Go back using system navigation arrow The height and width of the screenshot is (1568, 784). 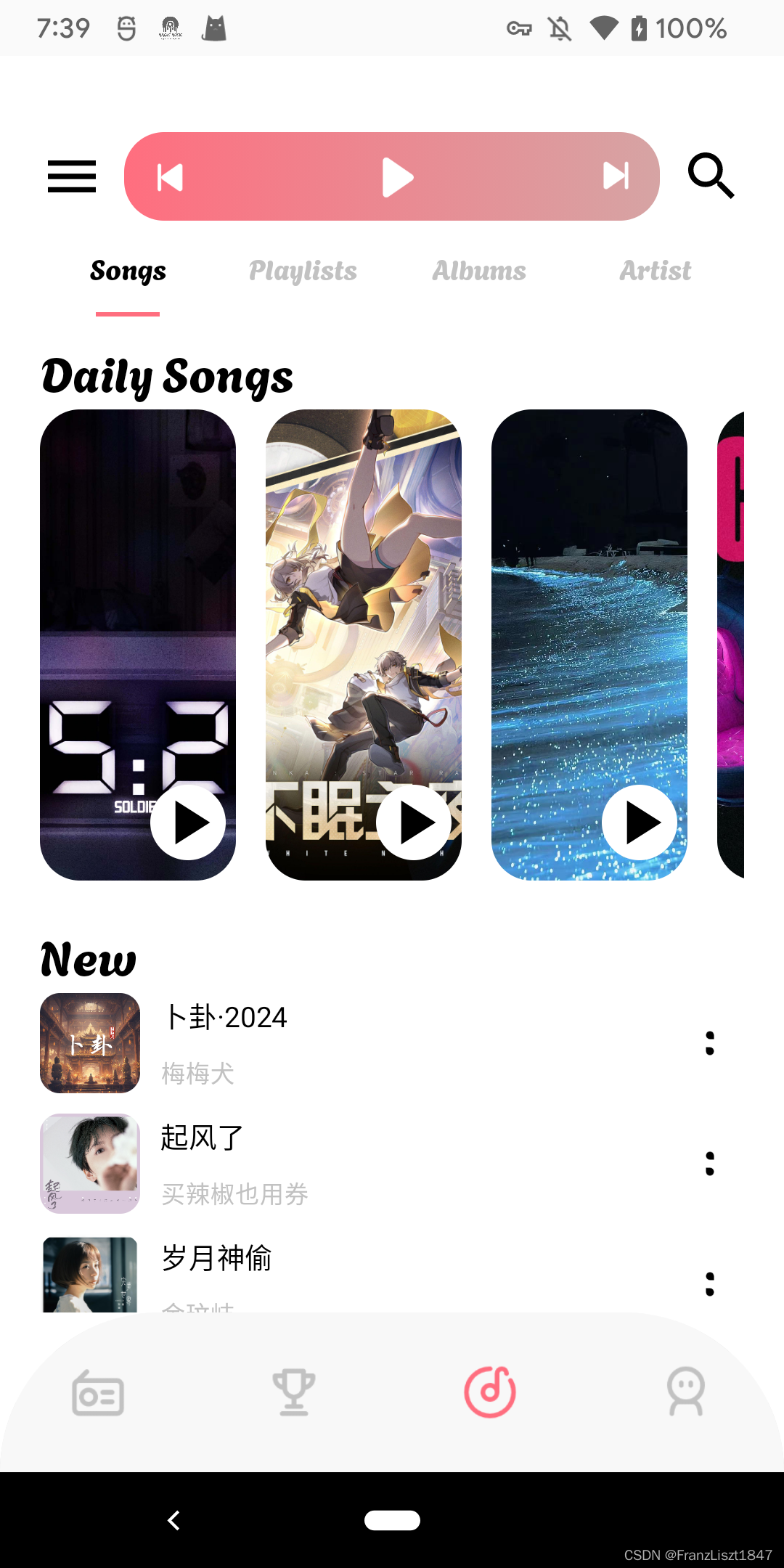click(x=173, y=1520)
